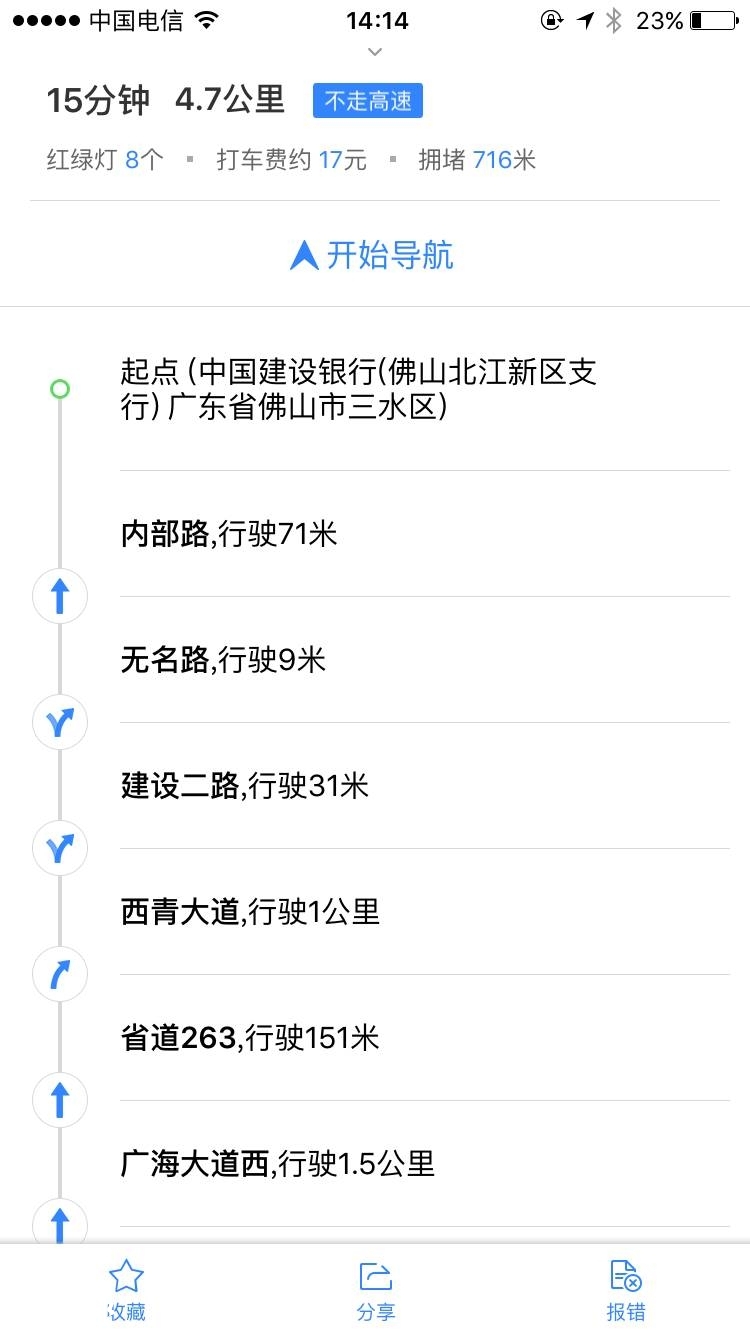Tap the curved right-turn icon above 省道263
The height and width of the screenshot is (1334, 750).
60,974
